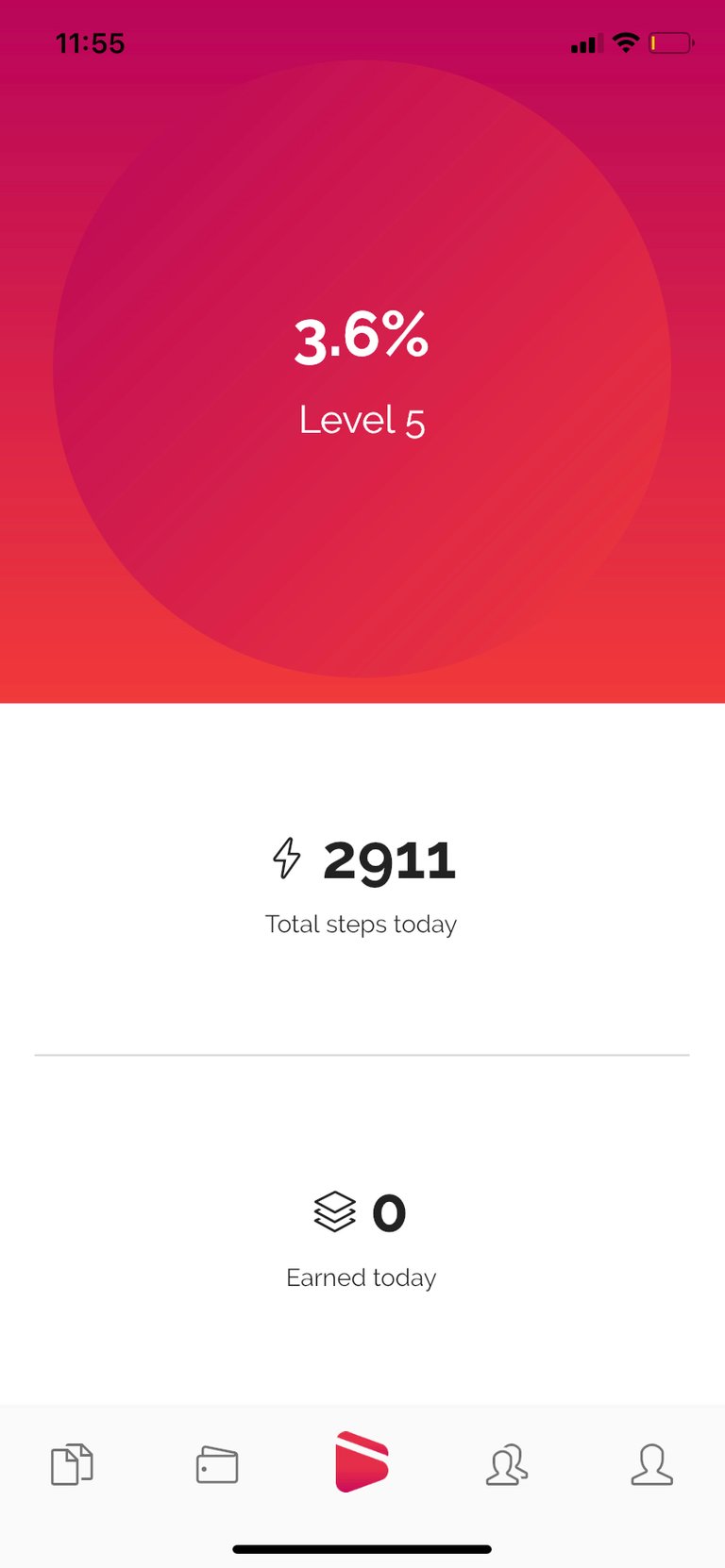Go to the profile tab

pyautogui.click(x=651, y=1464)
